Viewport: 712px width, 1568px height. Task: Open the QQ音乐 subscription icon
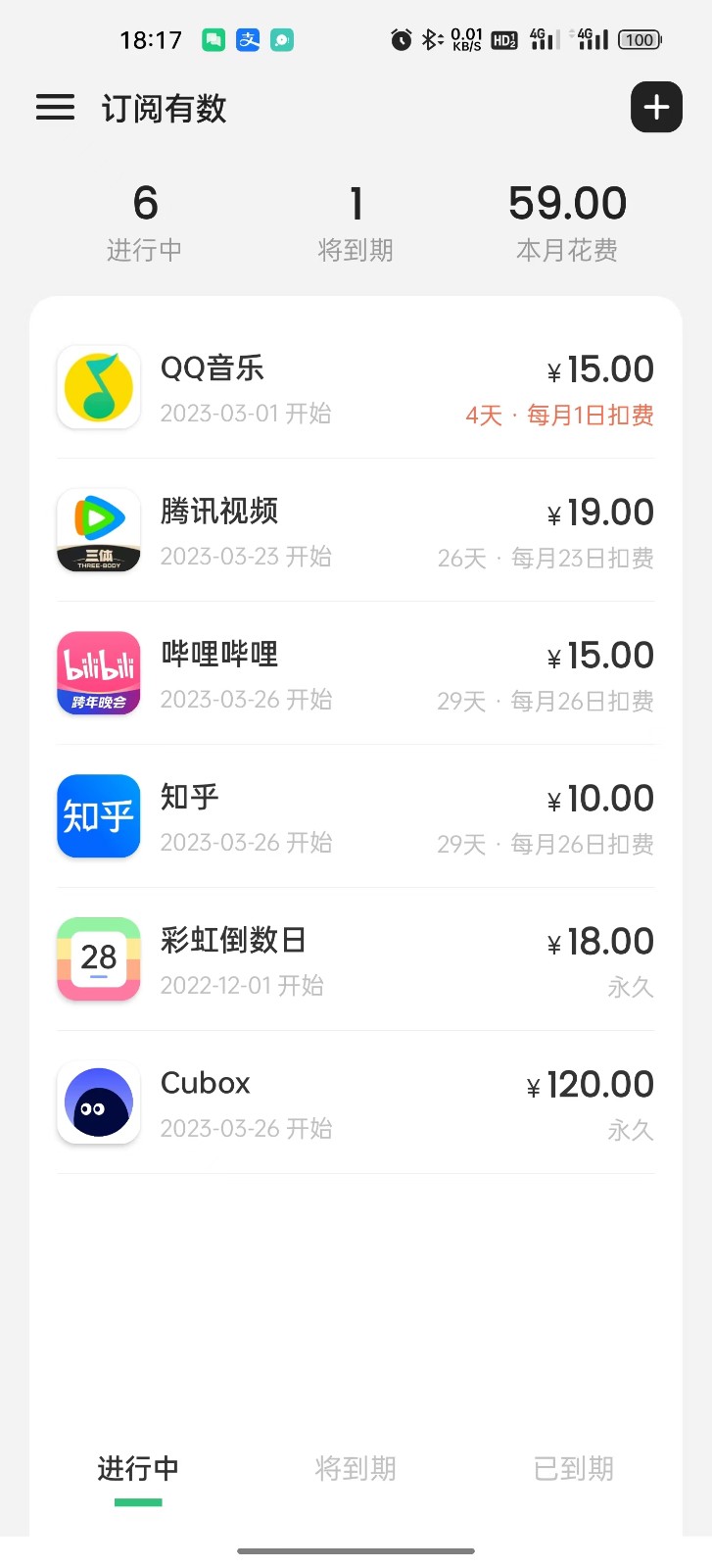(x=98, y=386)
